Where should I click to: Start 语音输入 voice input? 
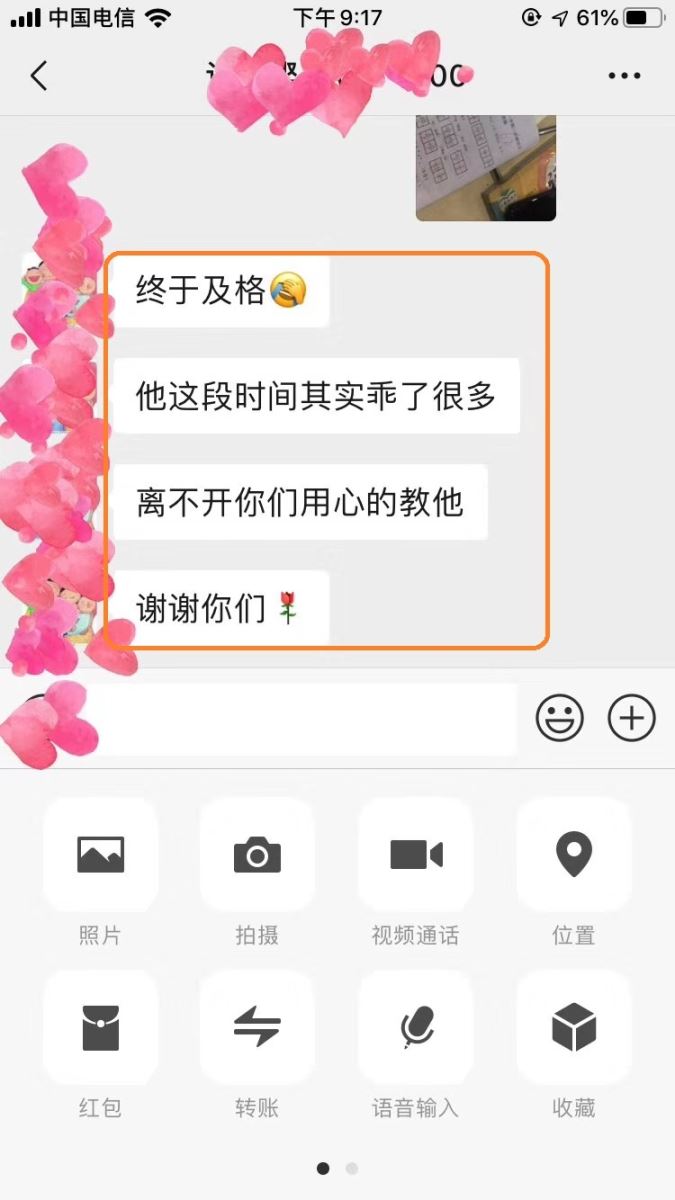click(x=416, y=1027)
